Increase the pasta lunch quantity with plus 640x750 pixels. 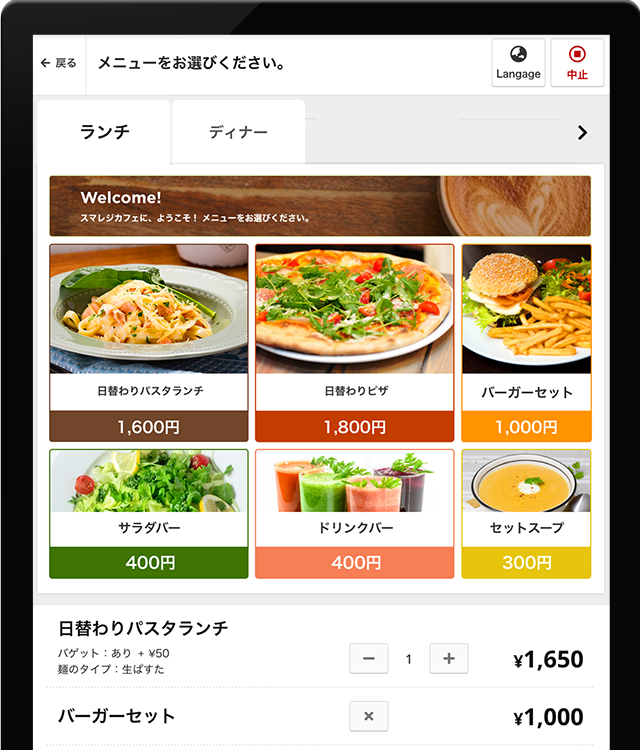tap(449, 659)
